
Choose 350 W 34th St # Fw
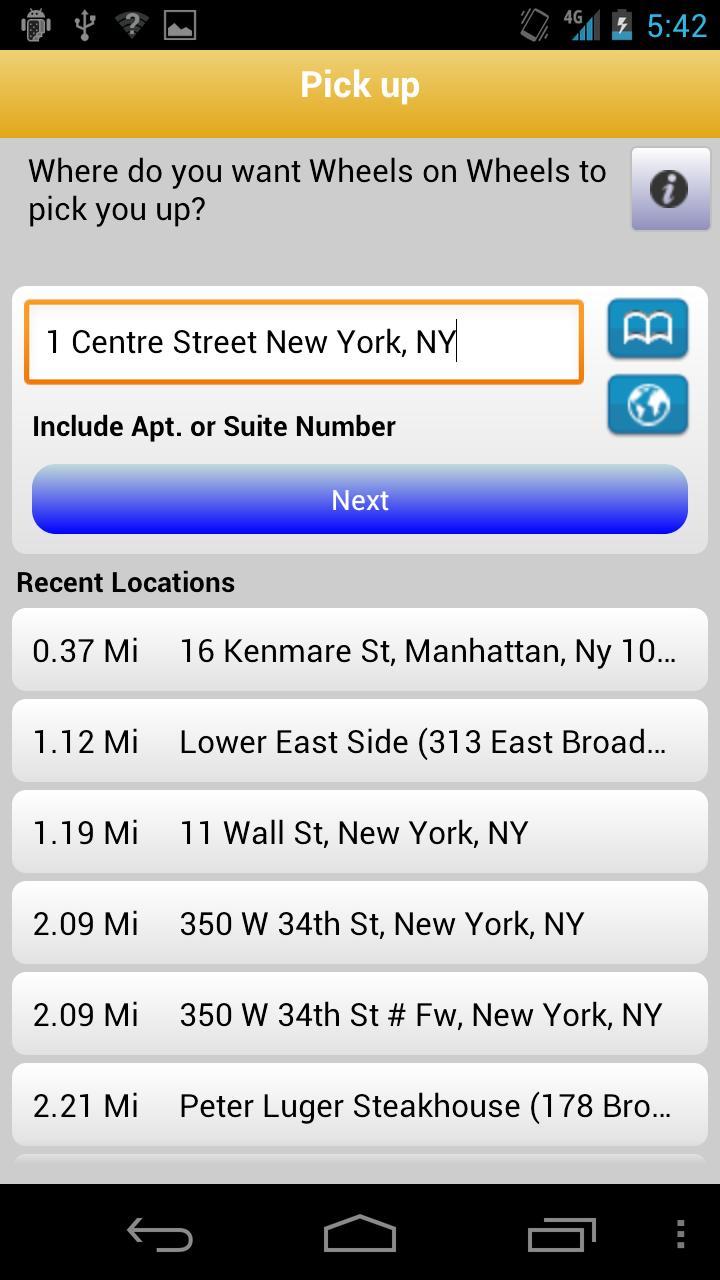(360, 1015)
